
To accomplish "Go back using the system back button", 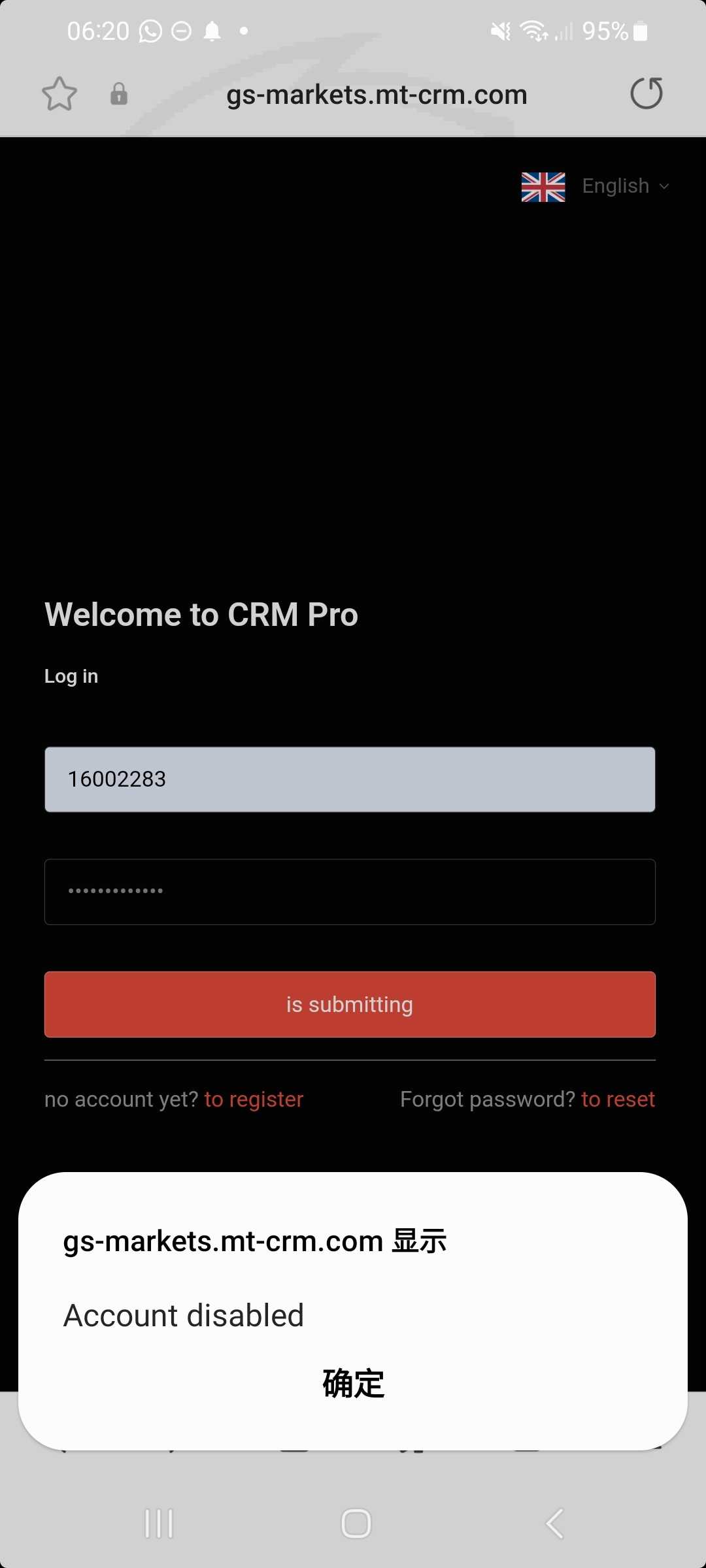I will click(554, 1524).
